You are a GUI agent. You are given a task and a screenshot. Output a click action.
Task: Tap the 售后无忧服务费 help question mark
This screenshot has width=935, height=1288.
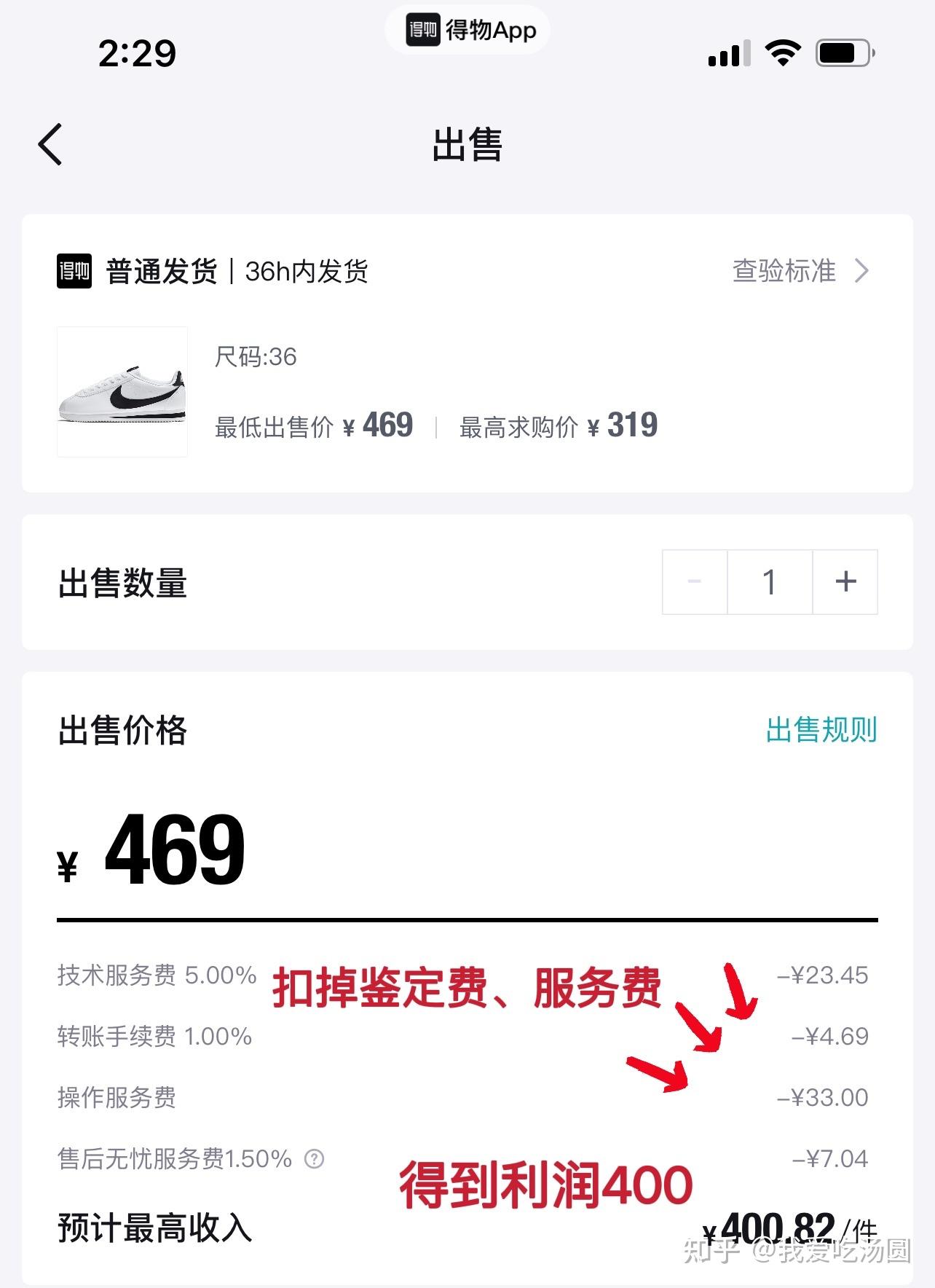[314, 1158]
